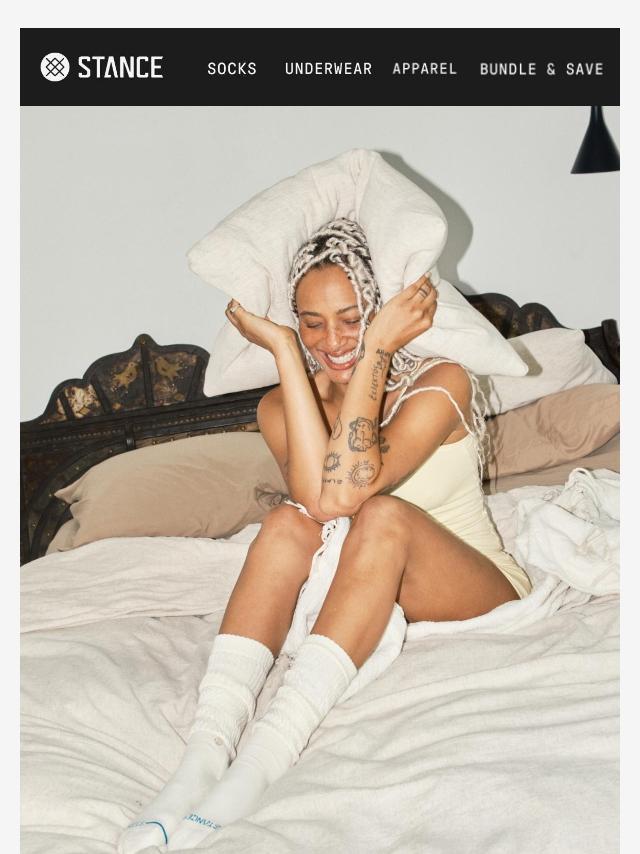The image size is (640, 854).
Task: Open the Socks category link
Action: [232, 69]
